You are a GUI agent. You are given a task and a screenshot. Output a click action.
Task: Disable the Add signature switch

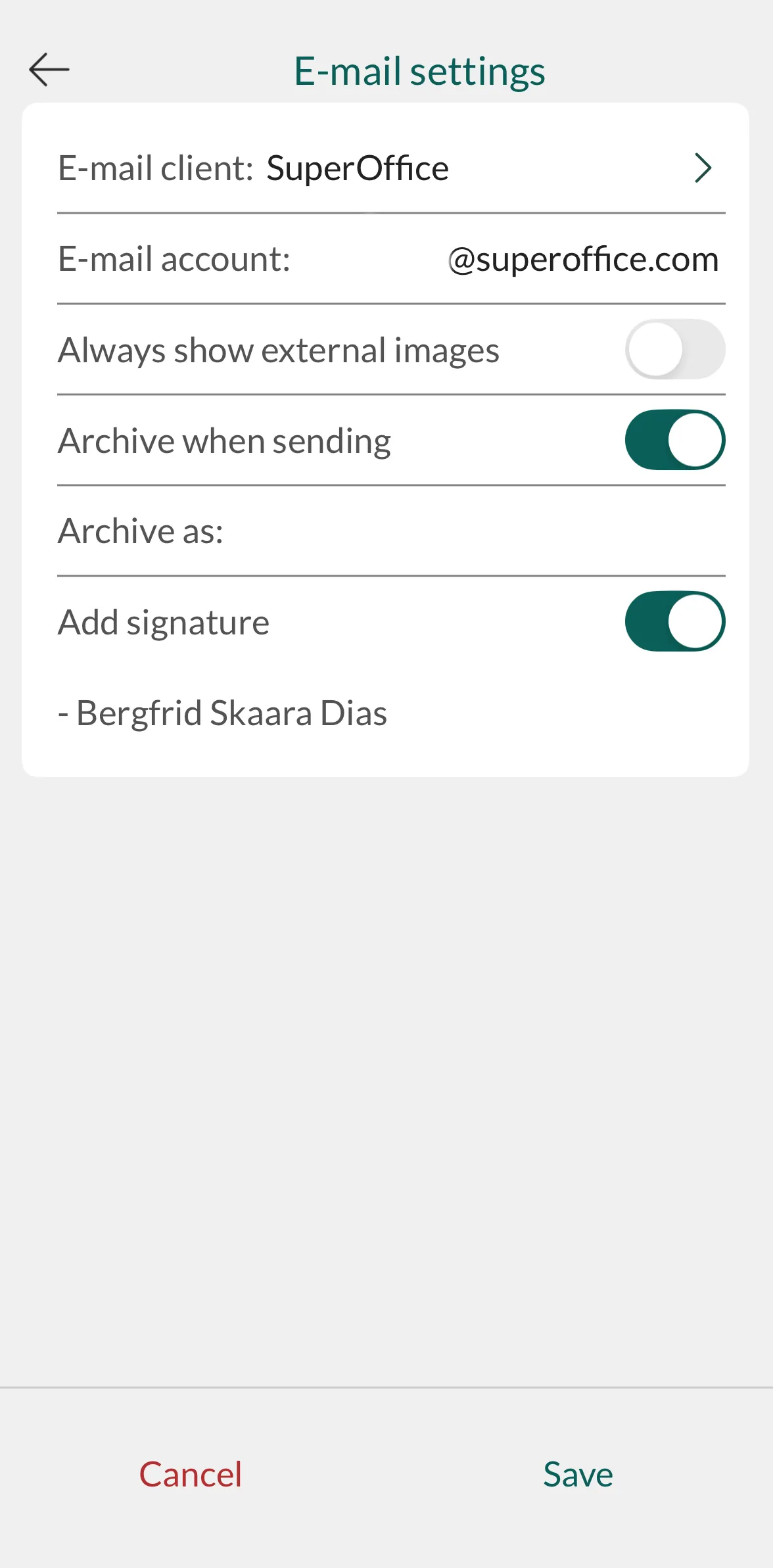(x=674, y=622)
